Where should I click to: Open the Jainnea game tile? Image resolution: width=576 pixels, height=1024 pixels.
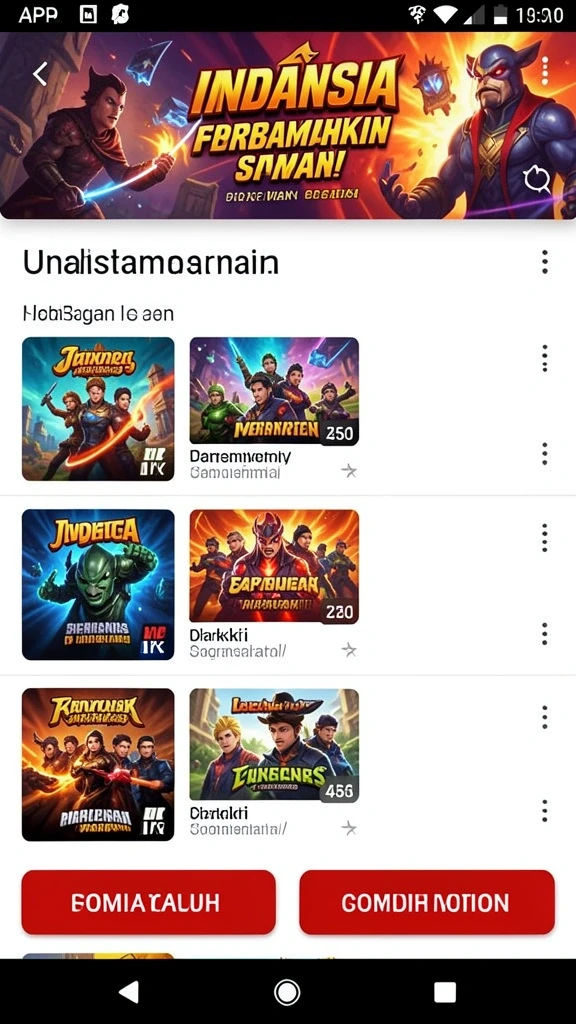[98, 409]
